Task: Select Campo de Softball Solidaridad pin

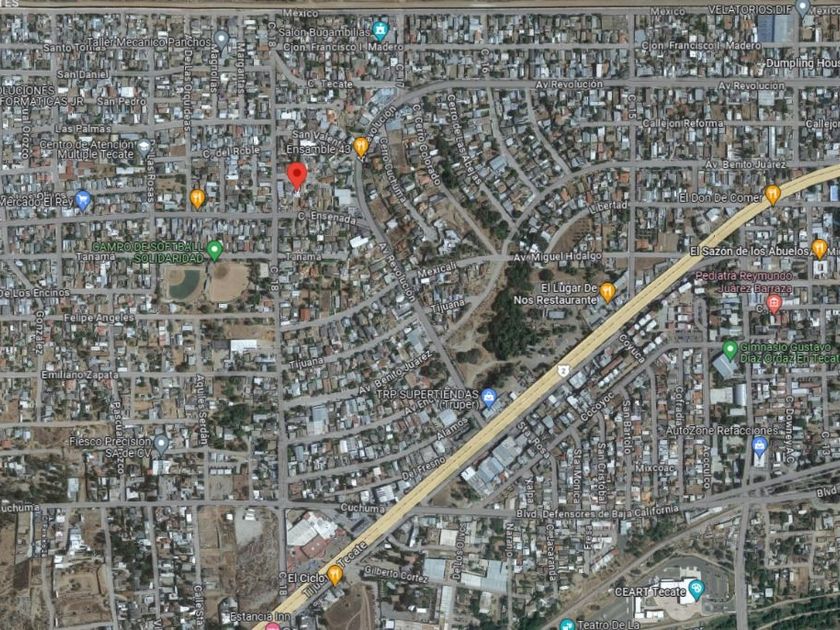Action: coord(214,250)
